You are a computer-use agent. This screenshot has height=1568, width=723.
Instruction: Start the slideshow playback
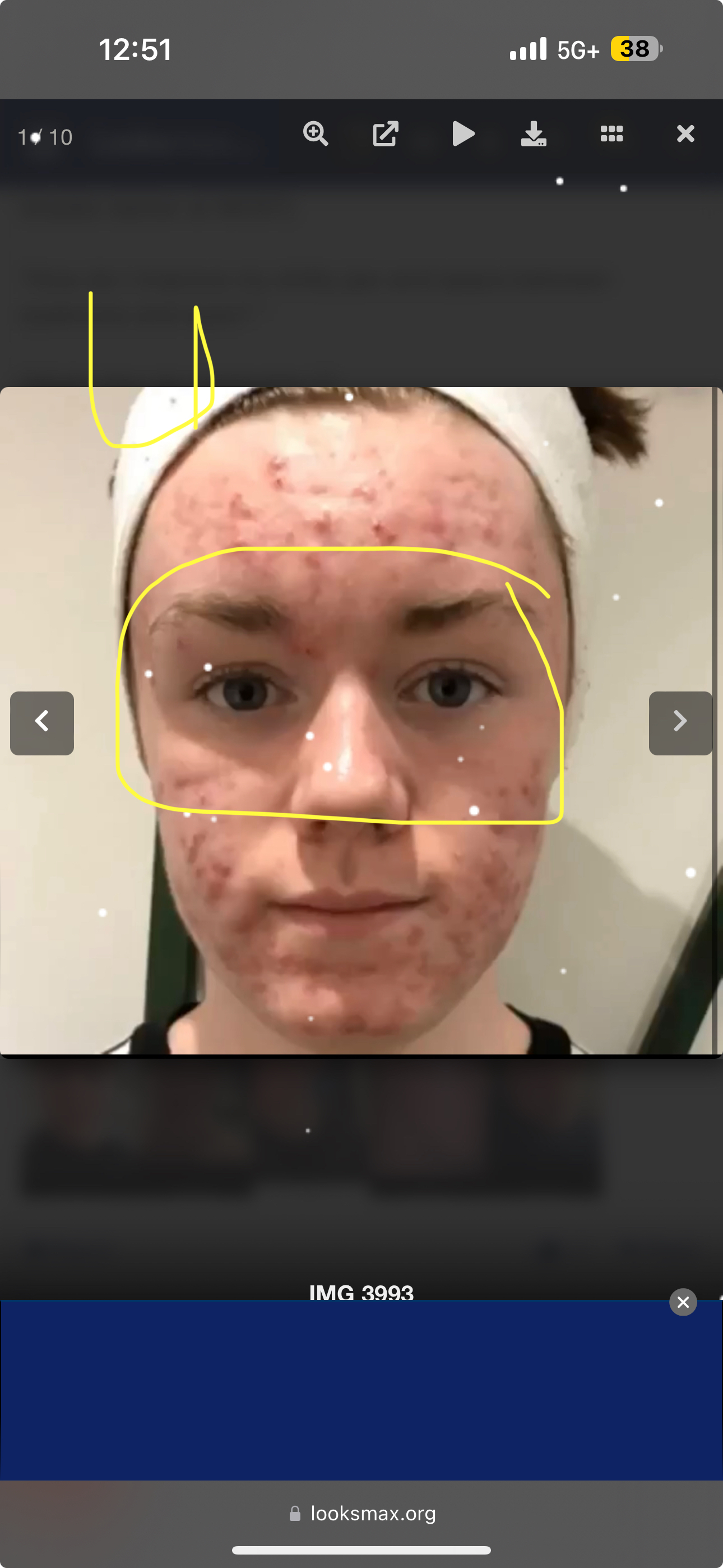pyautogui.click(x=463, y=133)
